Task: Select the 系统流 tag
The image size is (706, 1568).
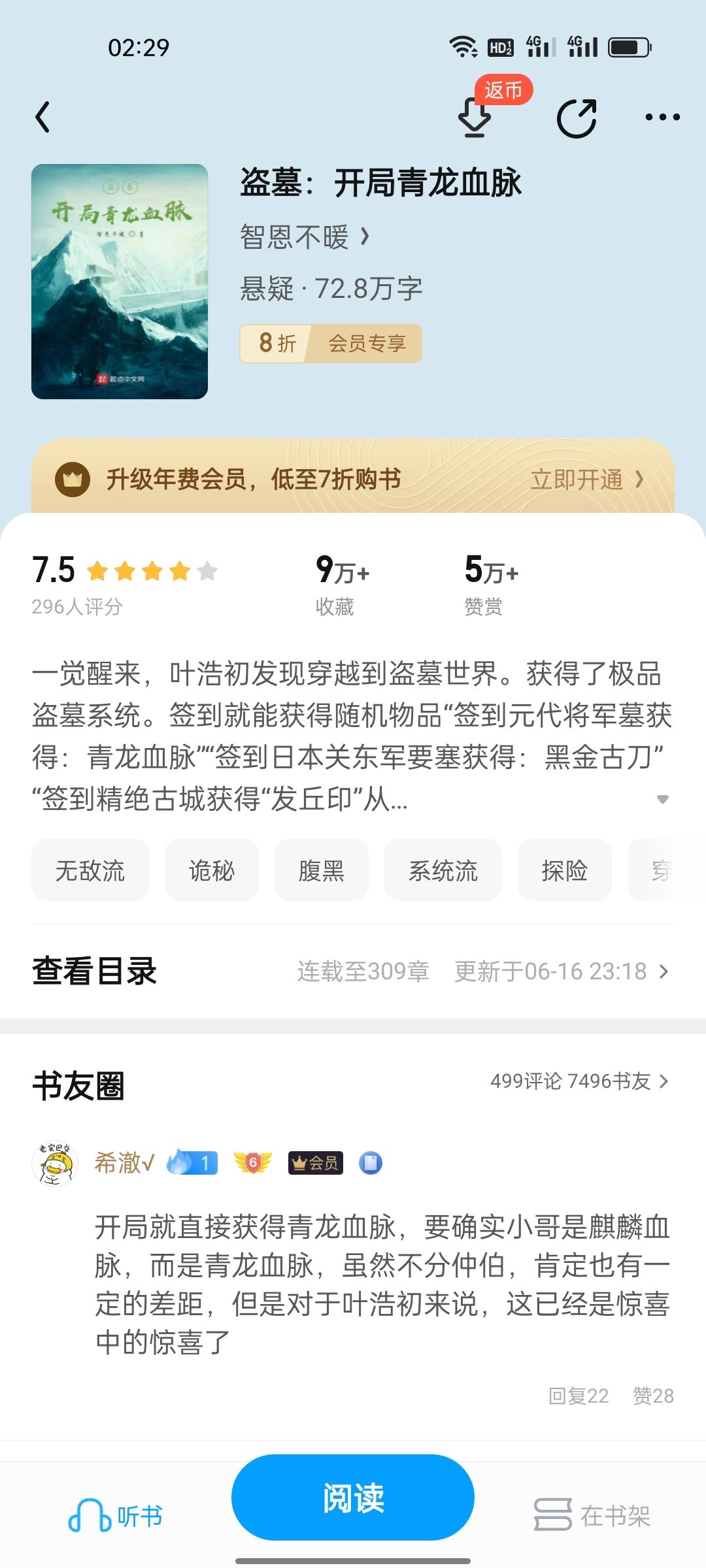Action: point(443,870)
